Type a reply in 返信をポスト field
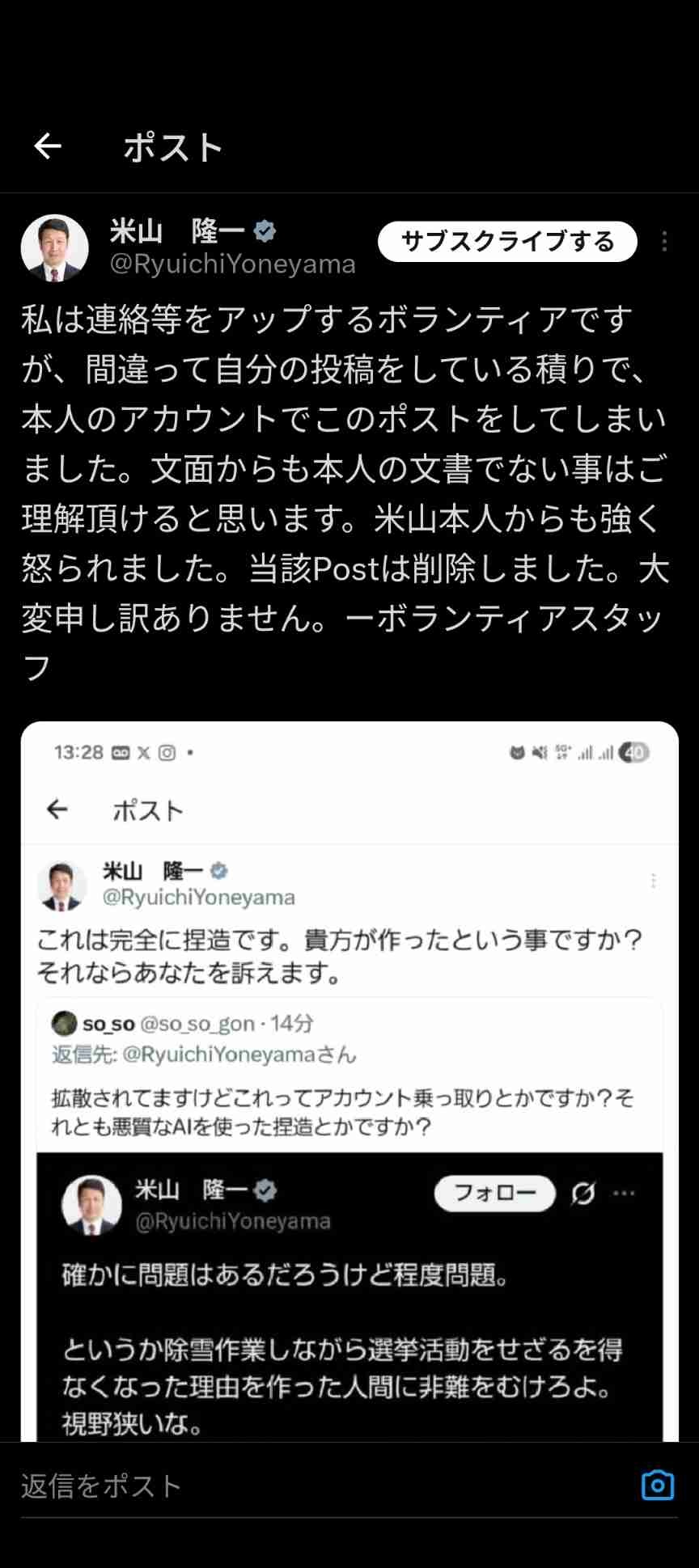699x1568 pixels. [x=324, y=1486]
